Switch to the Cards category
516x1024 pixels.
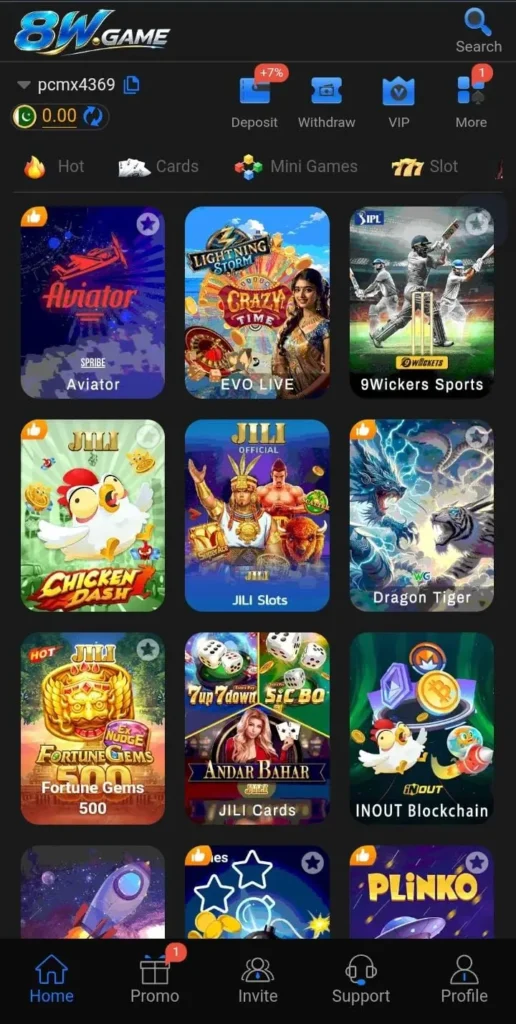click(158, 167)
